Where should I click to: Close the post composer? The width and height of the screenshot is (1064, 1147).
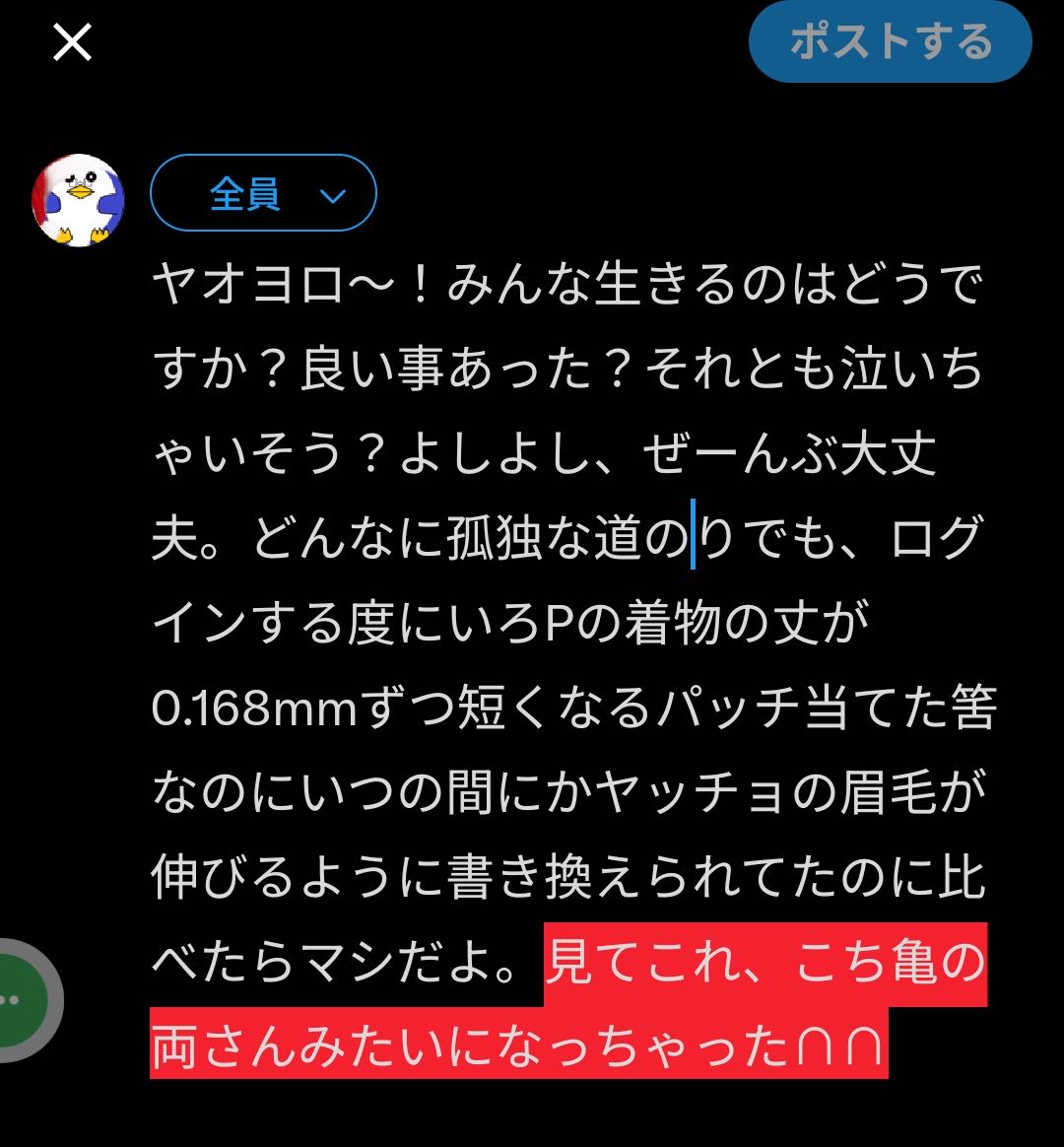pos(72,43)
